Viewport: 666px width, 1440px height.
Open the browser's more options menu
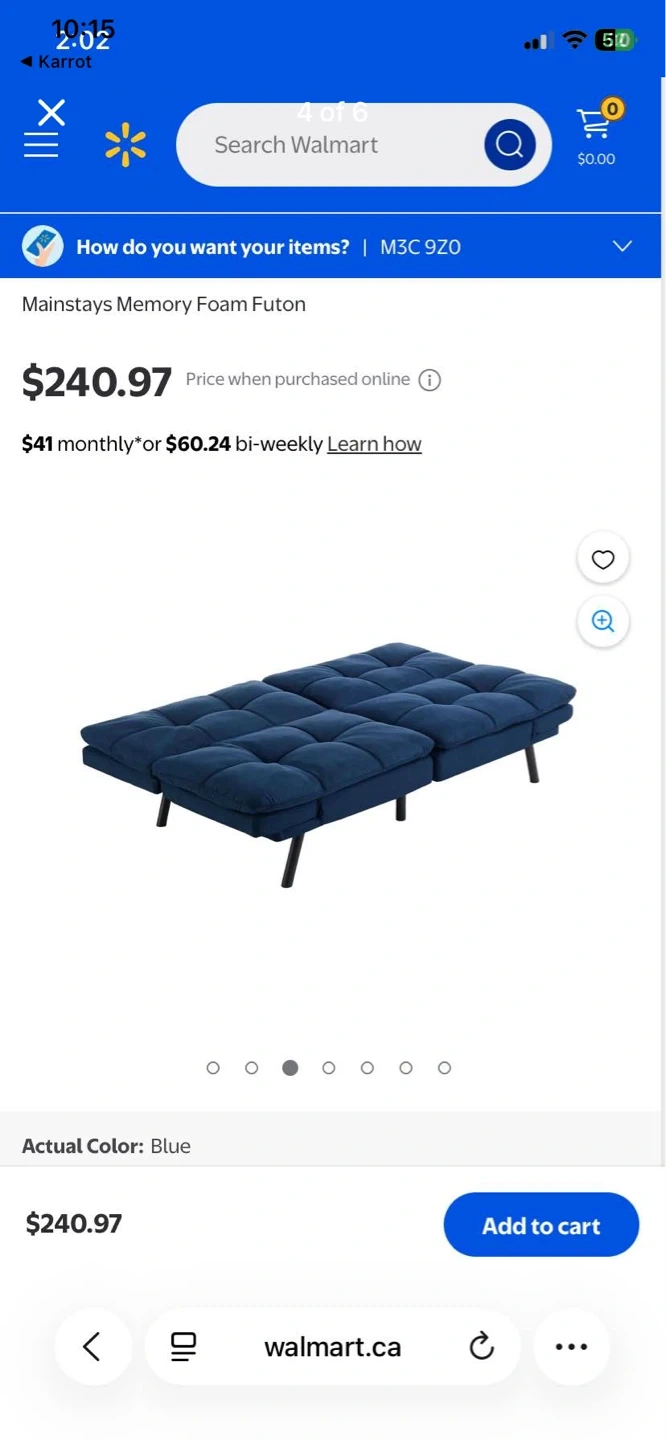(x=571, y=1347)
